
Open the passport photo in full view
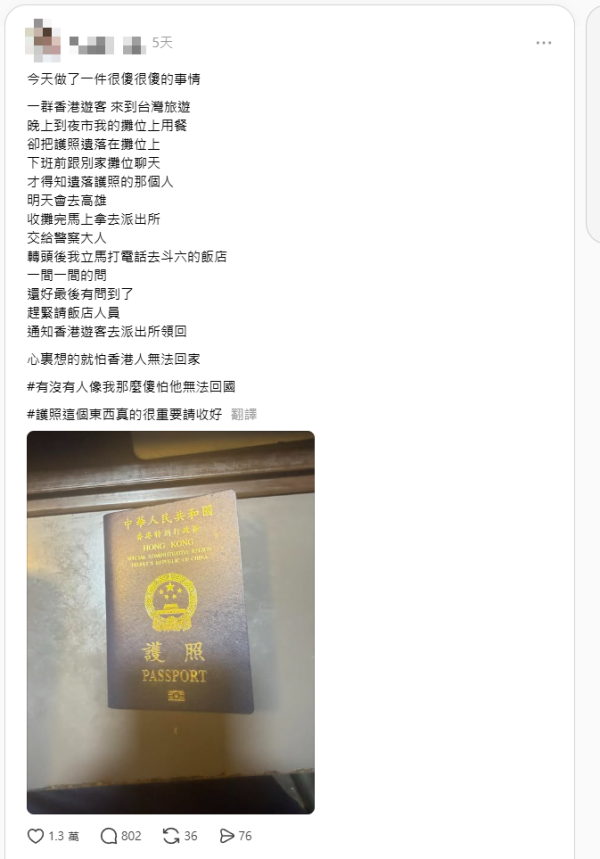click(171, 622)
